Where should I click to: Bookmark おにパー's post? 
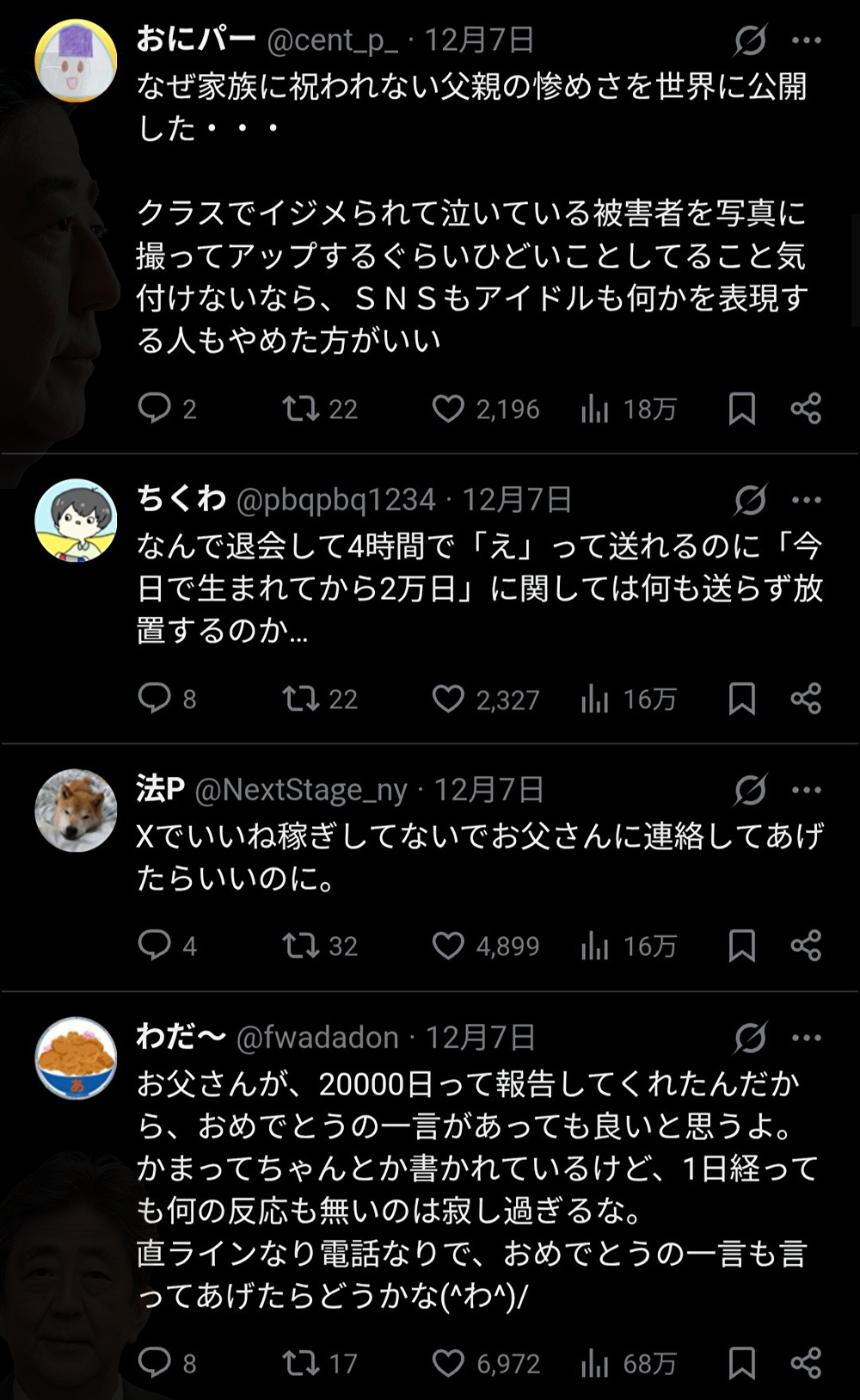point(741,409)
